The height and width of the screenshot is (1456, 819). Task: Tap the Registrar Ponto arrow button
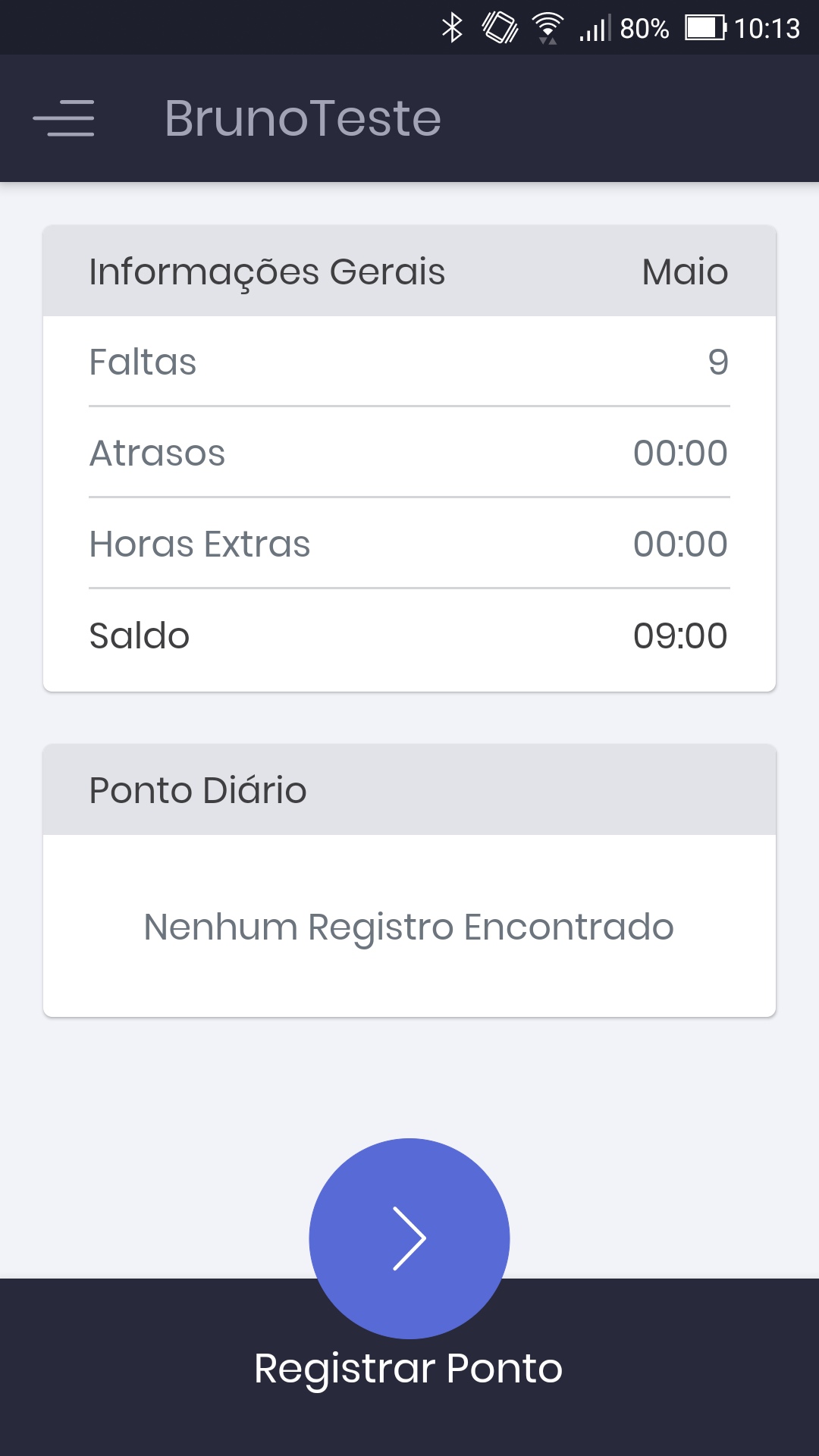[409, 1238]
